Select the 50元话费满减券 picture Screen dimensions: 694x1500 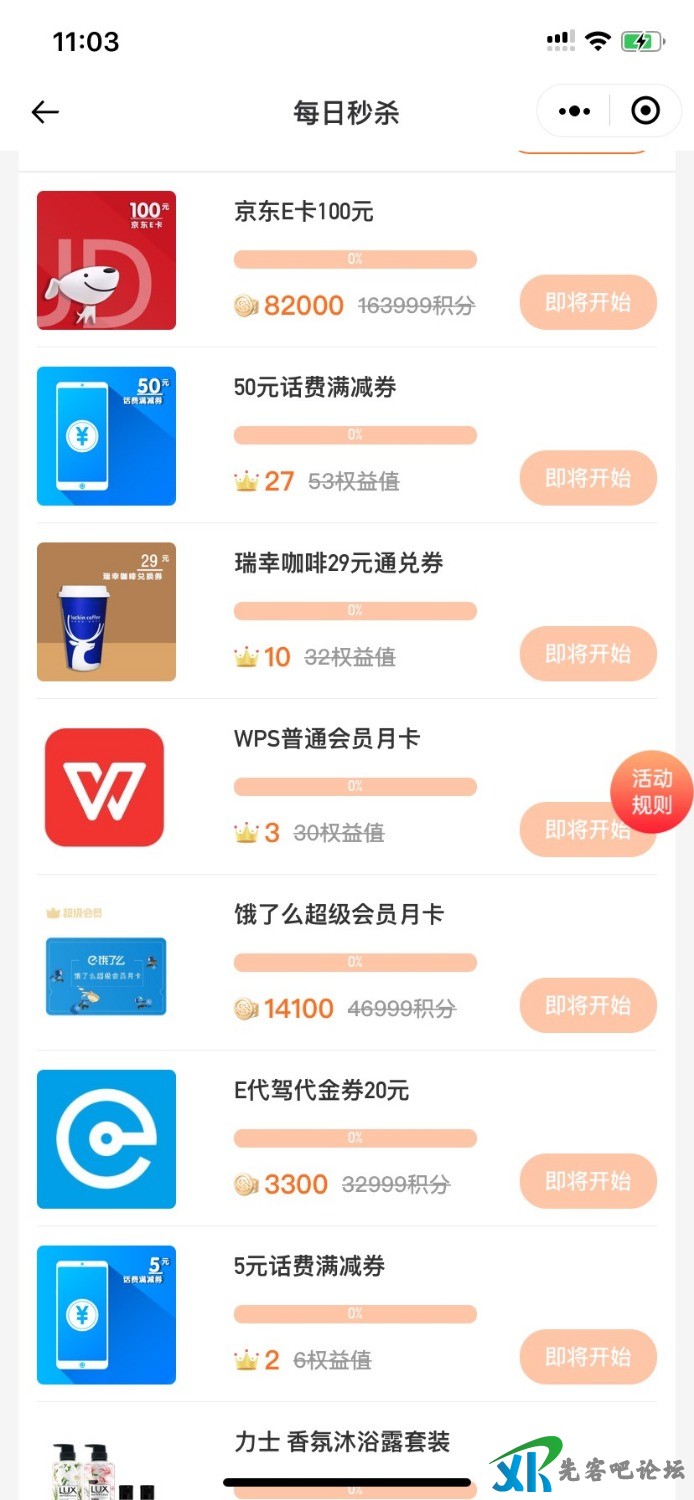(106, 436)
